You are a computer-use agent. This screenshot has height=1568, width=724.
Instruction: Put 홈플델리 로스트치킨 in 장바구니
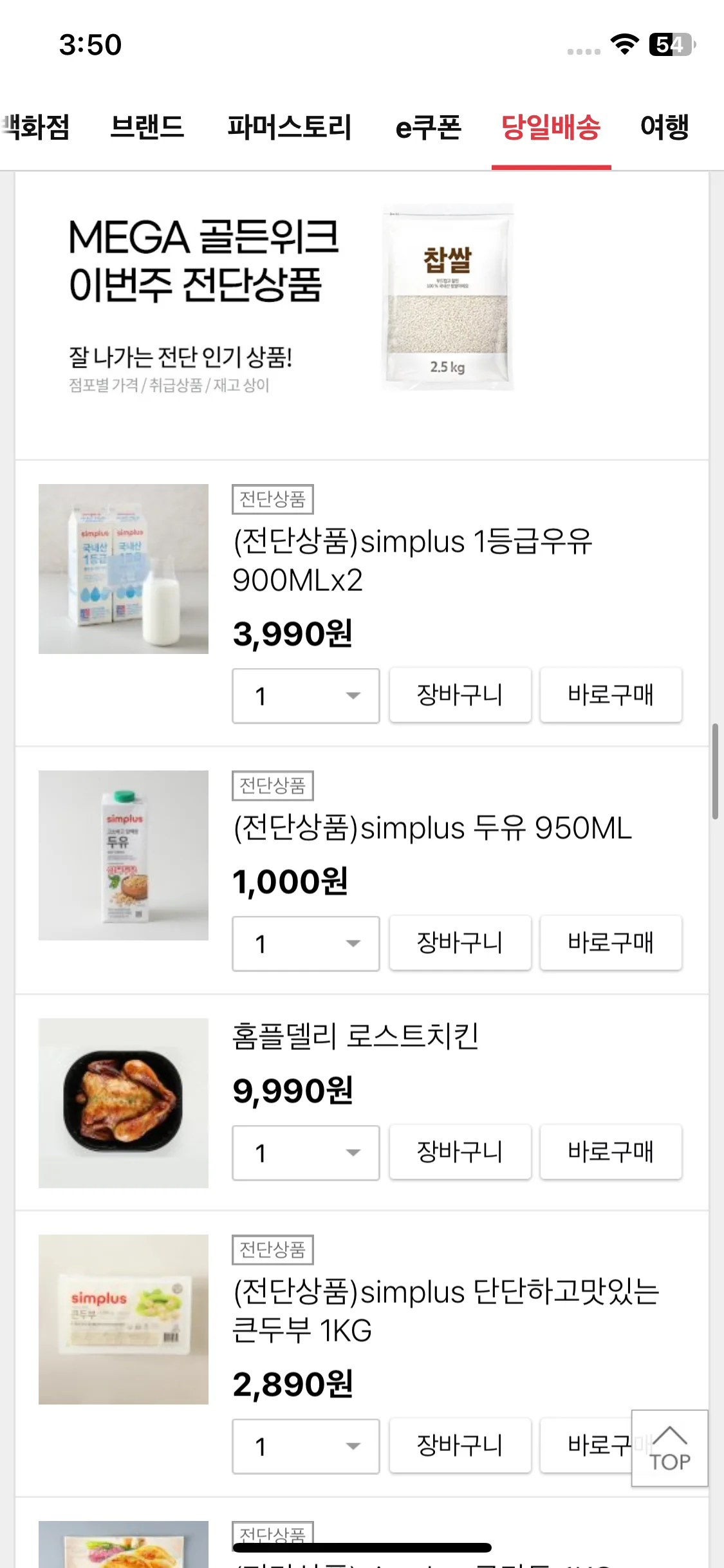pos(460,1152)
